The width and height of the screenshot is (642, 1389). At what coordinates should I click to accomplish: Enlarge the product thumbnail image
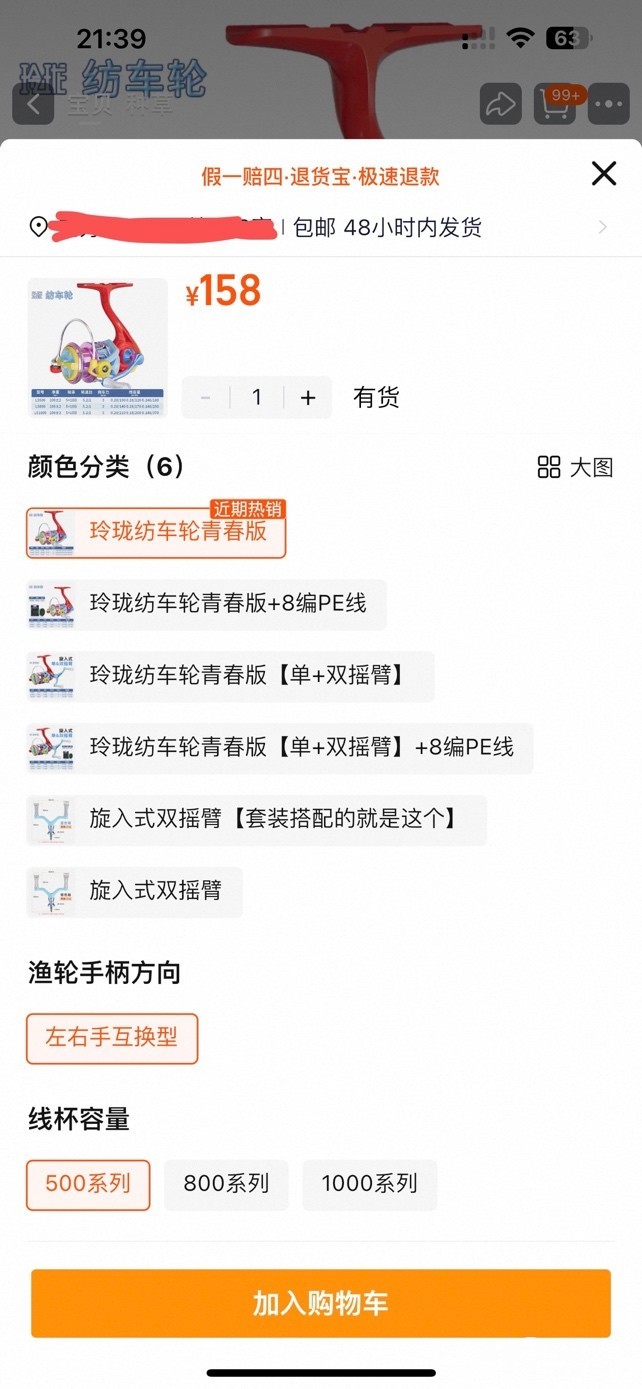pyautogui.click(x=97, y=347)
